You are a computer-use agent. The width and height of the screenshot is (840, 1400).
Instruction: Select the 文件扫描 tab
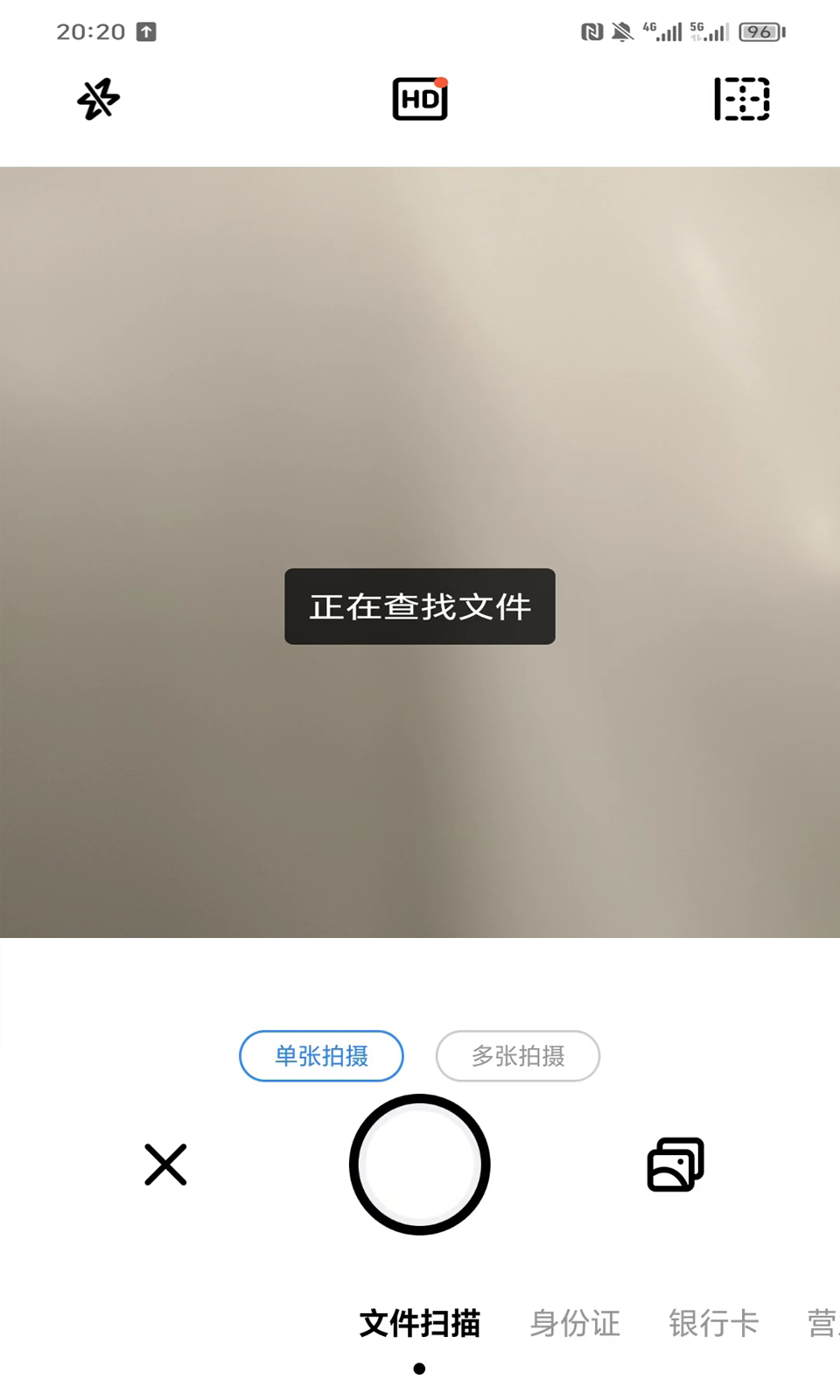(420, 1323)
